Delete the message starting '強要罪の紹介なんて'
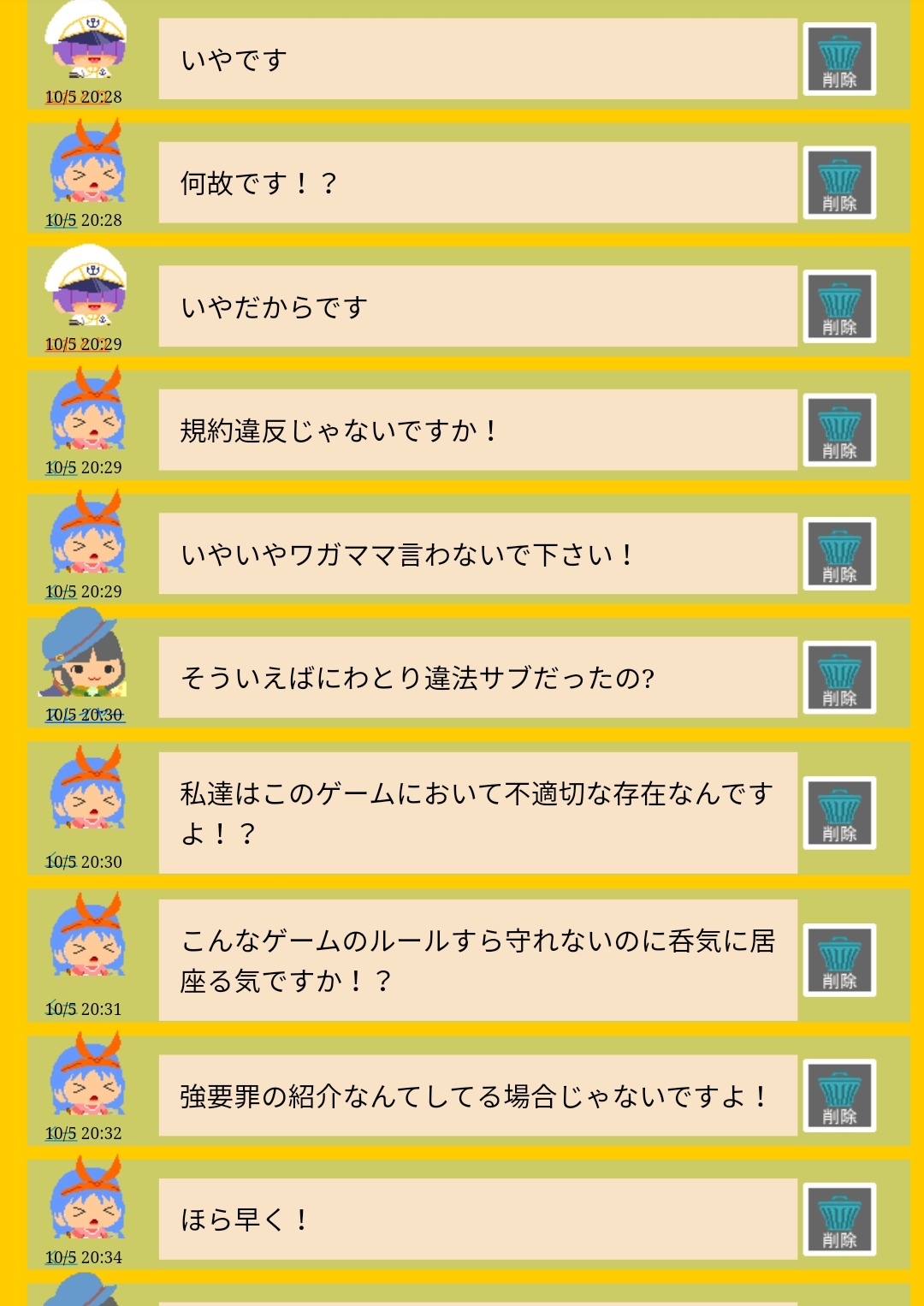924x1306 pixels. (838, 1095)
